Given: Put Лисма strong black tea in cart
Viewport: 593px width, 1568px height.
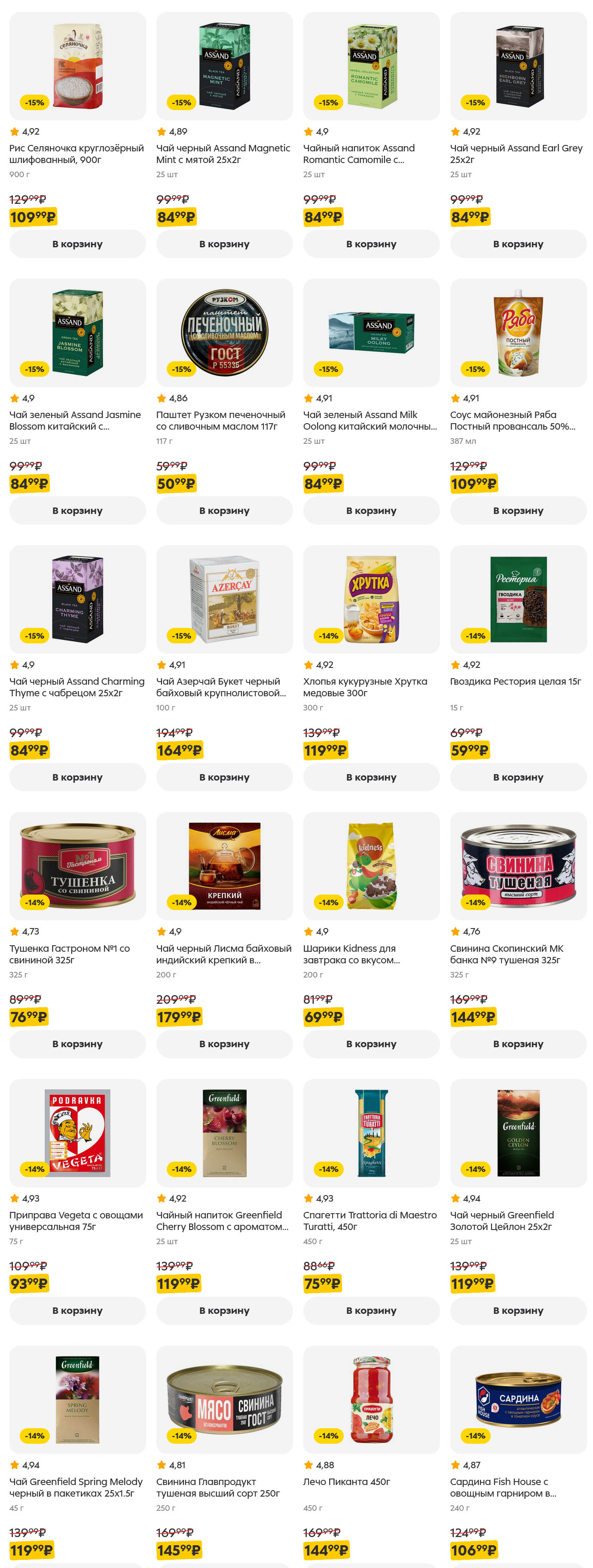Looking at the screenshot, I should click(x=224, y=1044).
